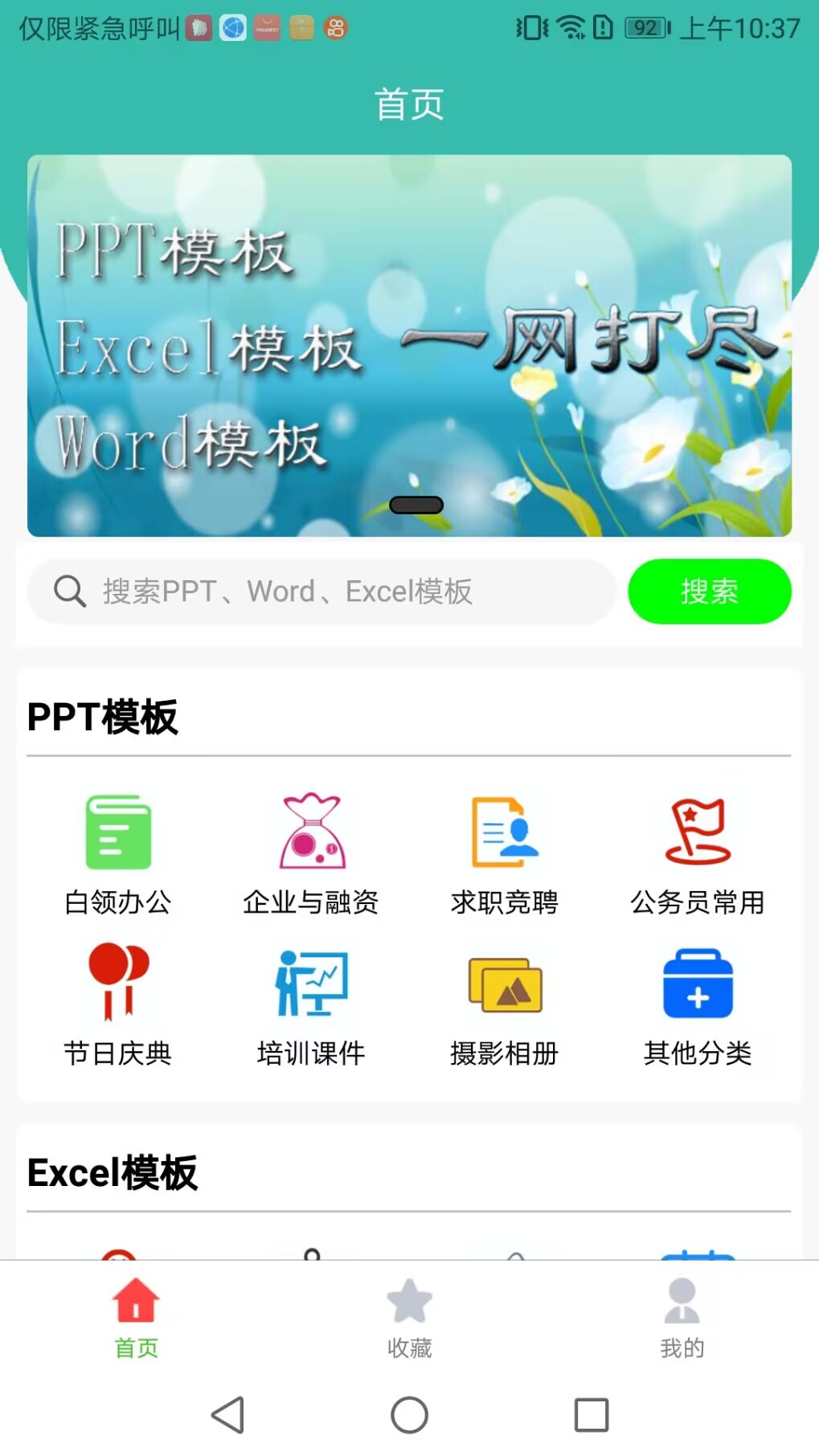Viewport: 819px width, 1456px height.
Task: Open the PPT/Excel/Word template banner
Action: pyautogui.click(x=409, y=346)
